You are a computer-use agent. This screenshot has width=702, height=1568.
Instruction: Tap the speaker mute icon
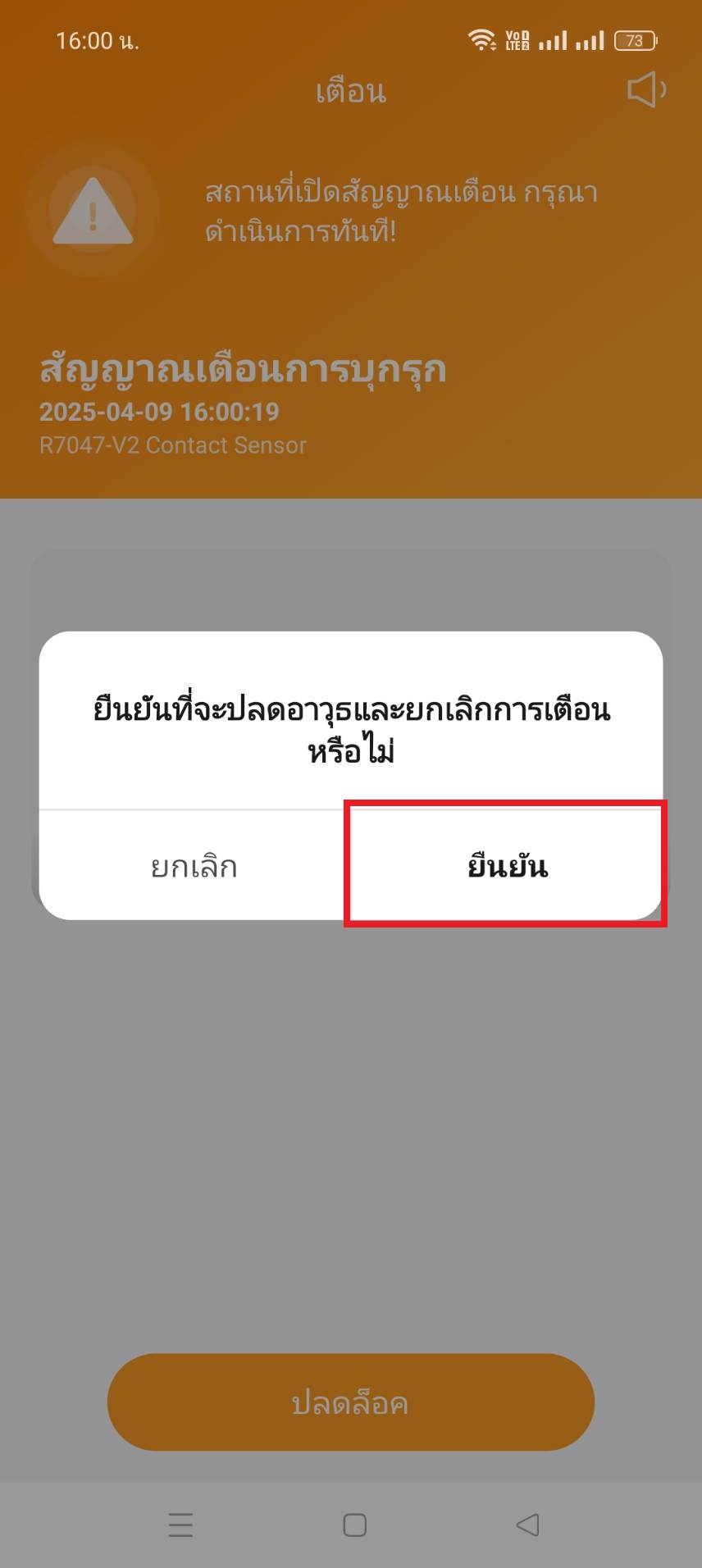point(645,89)
